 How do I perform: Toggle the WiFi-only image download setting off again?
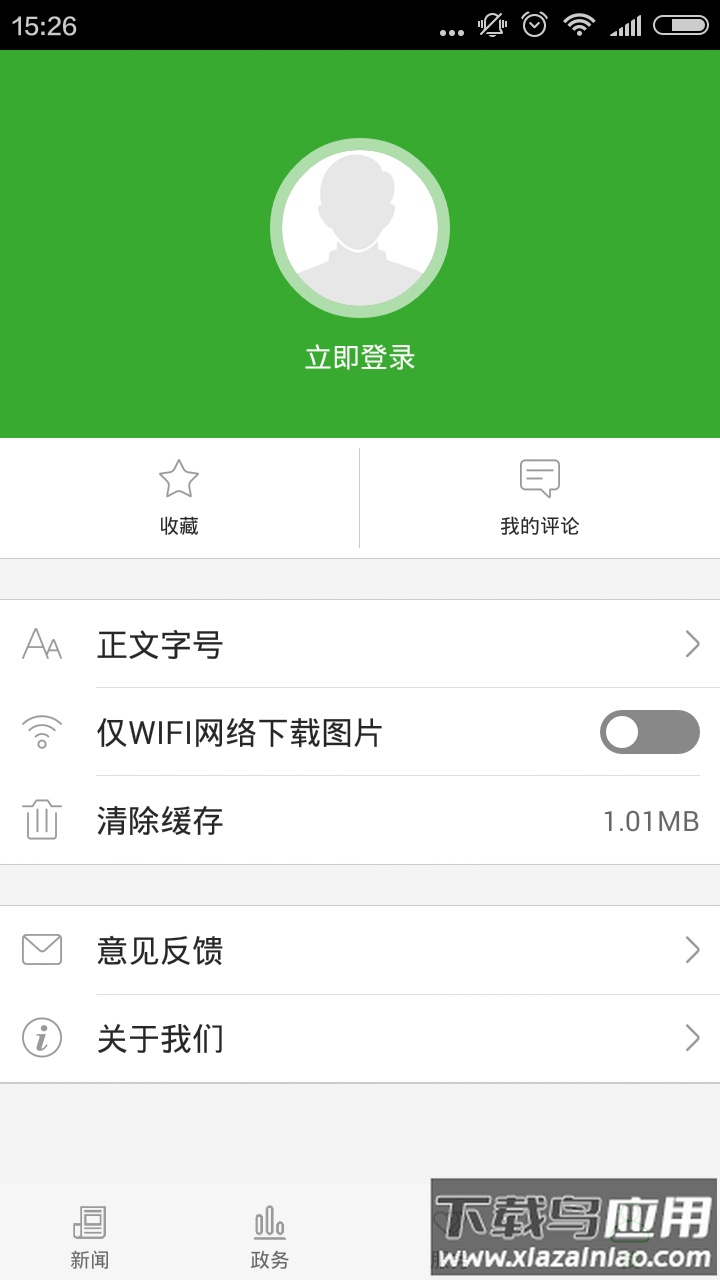pos(648,732)
